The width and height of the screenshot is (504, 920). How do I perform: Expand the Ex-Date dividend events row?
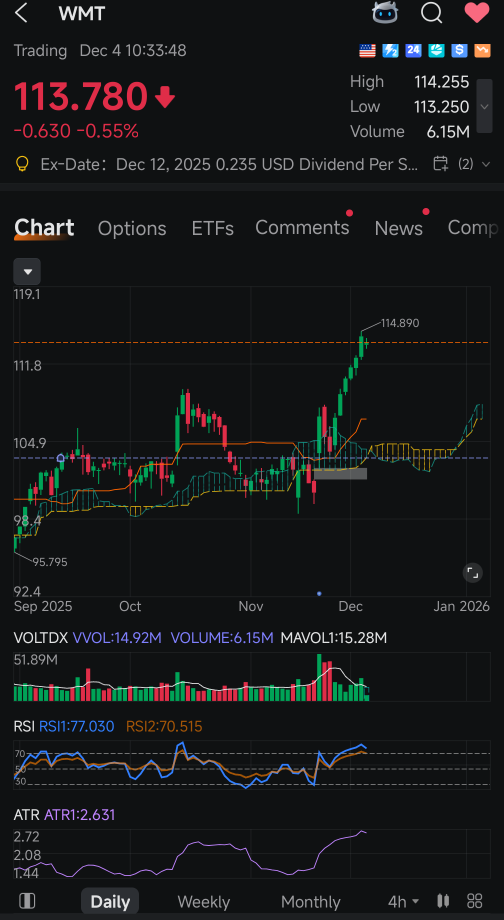coord(486,164)
